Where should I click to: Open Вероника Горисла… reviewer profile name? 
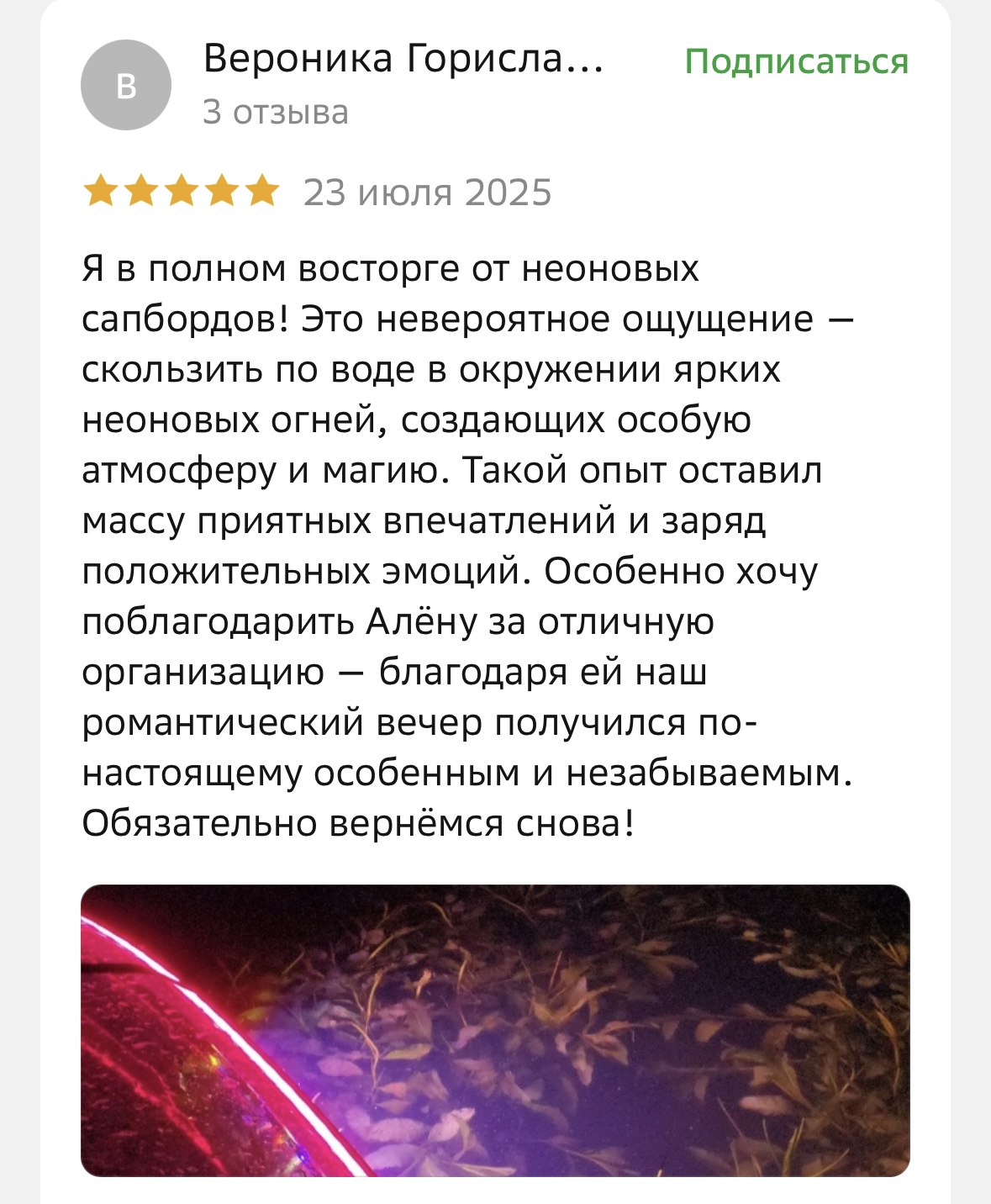point(403,59)
